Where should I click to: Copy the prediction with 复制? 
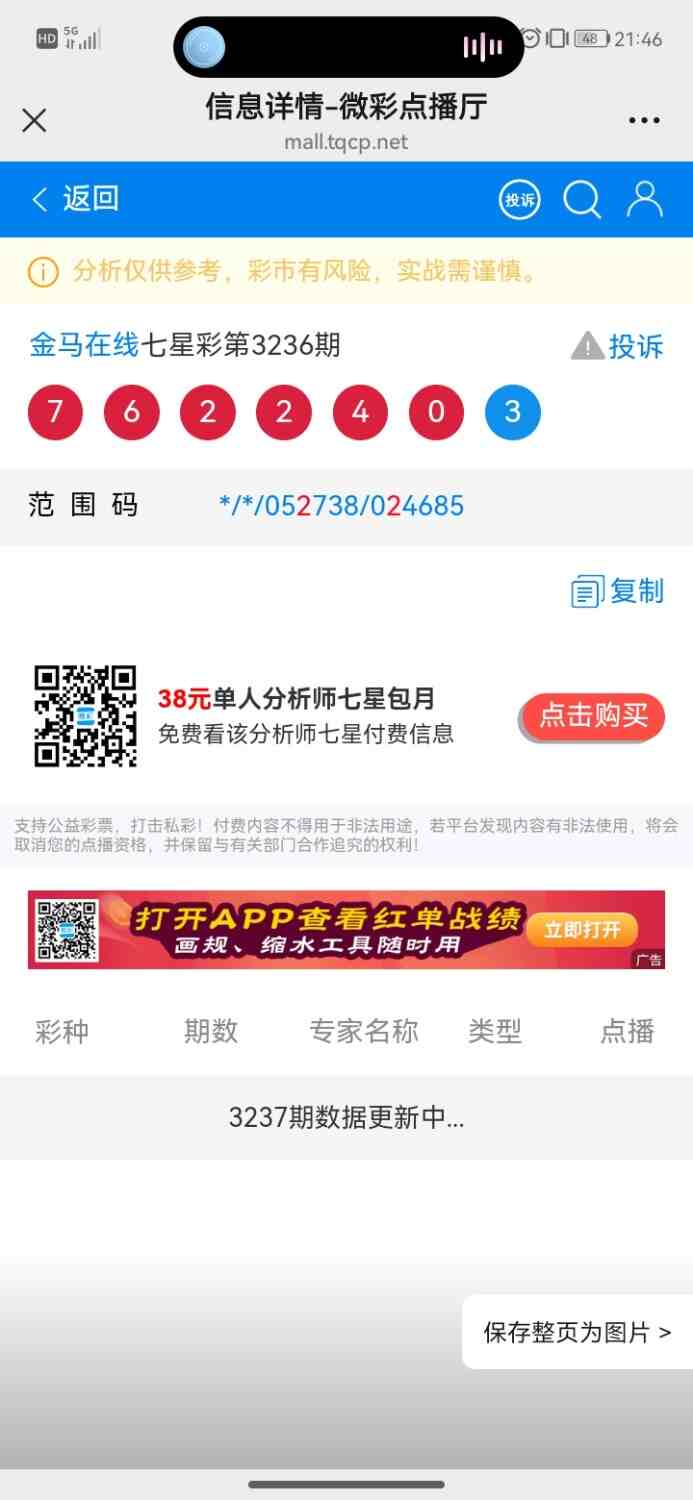click(617, 592)
